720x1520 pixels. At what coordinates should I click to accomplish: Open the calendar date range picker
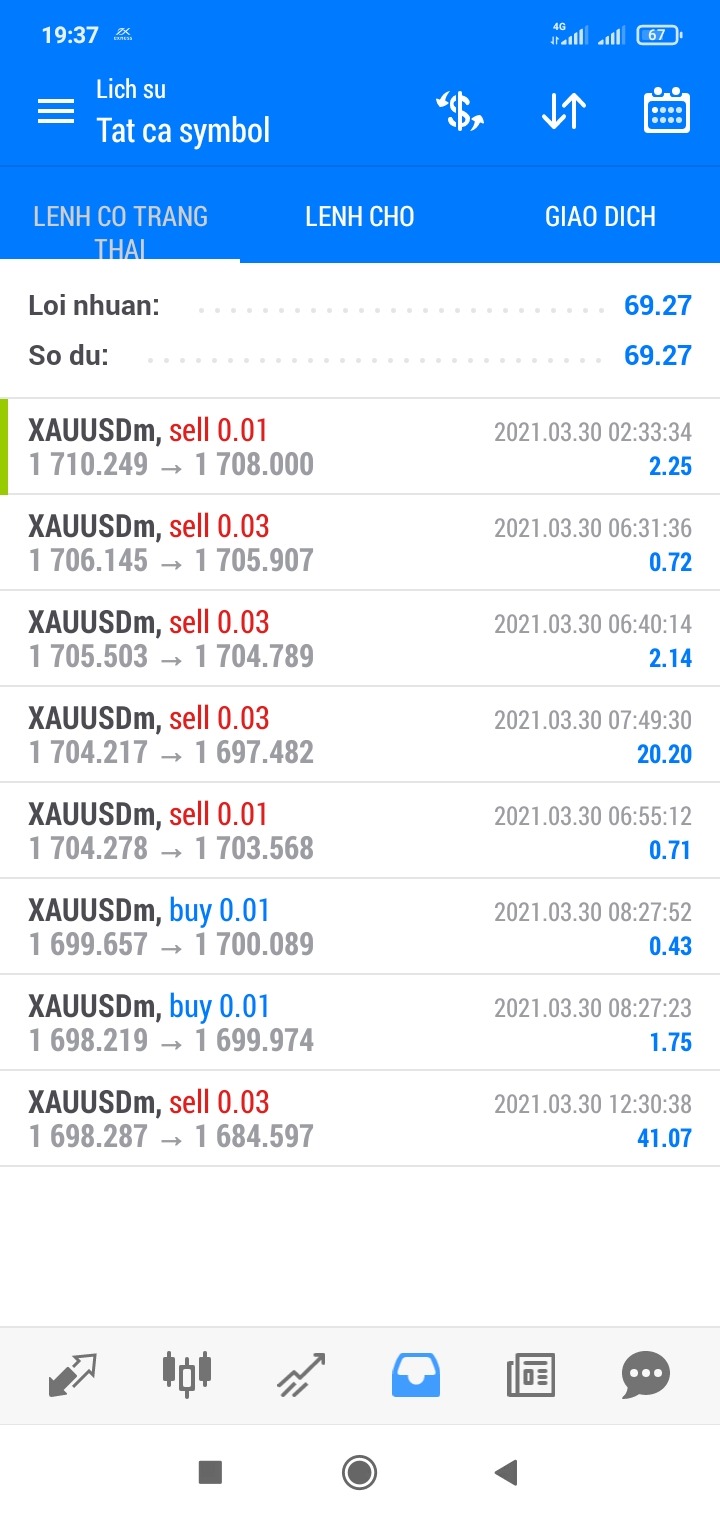pos(667,111)
